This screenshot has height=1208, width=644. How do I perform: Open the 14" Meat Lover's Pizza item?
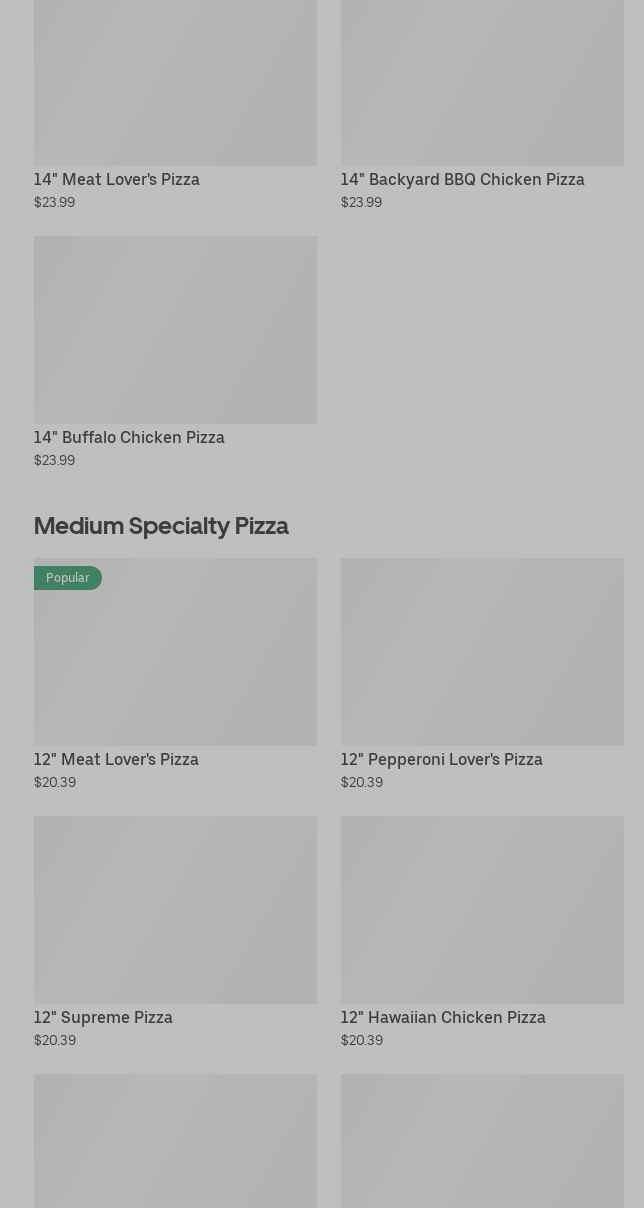pos(175,100)
